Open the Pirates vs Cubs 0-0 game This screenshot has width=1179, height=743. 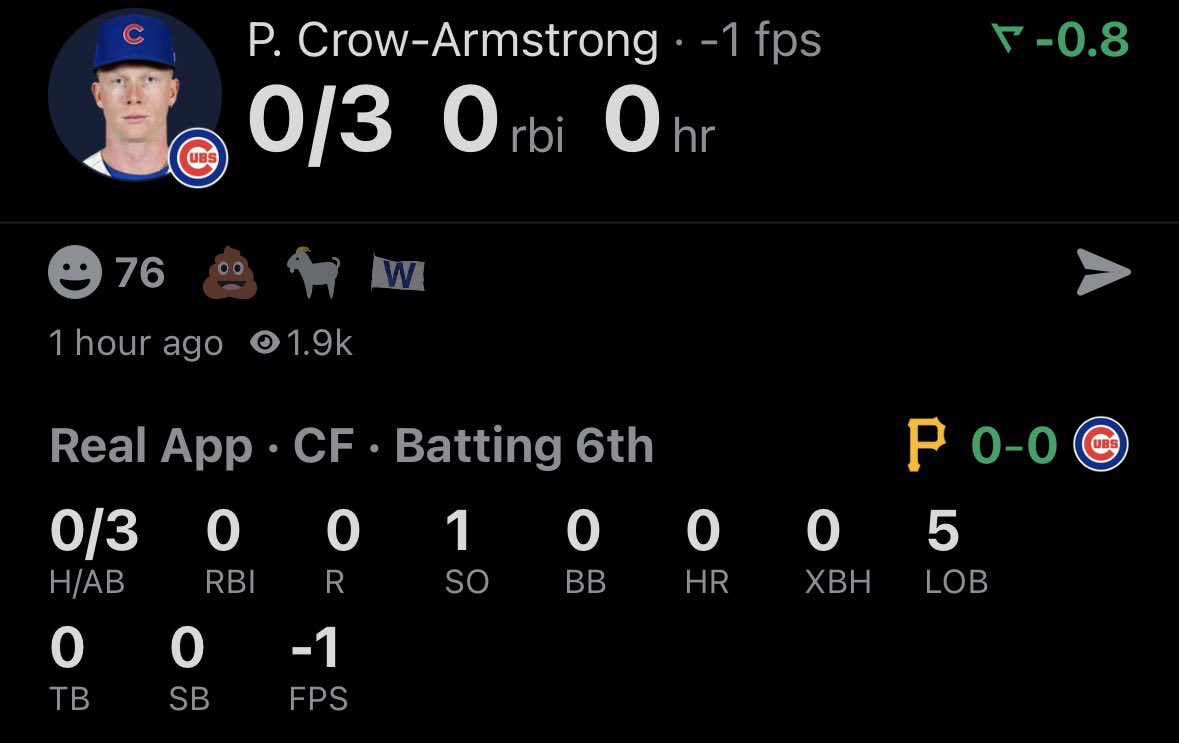1014,446
